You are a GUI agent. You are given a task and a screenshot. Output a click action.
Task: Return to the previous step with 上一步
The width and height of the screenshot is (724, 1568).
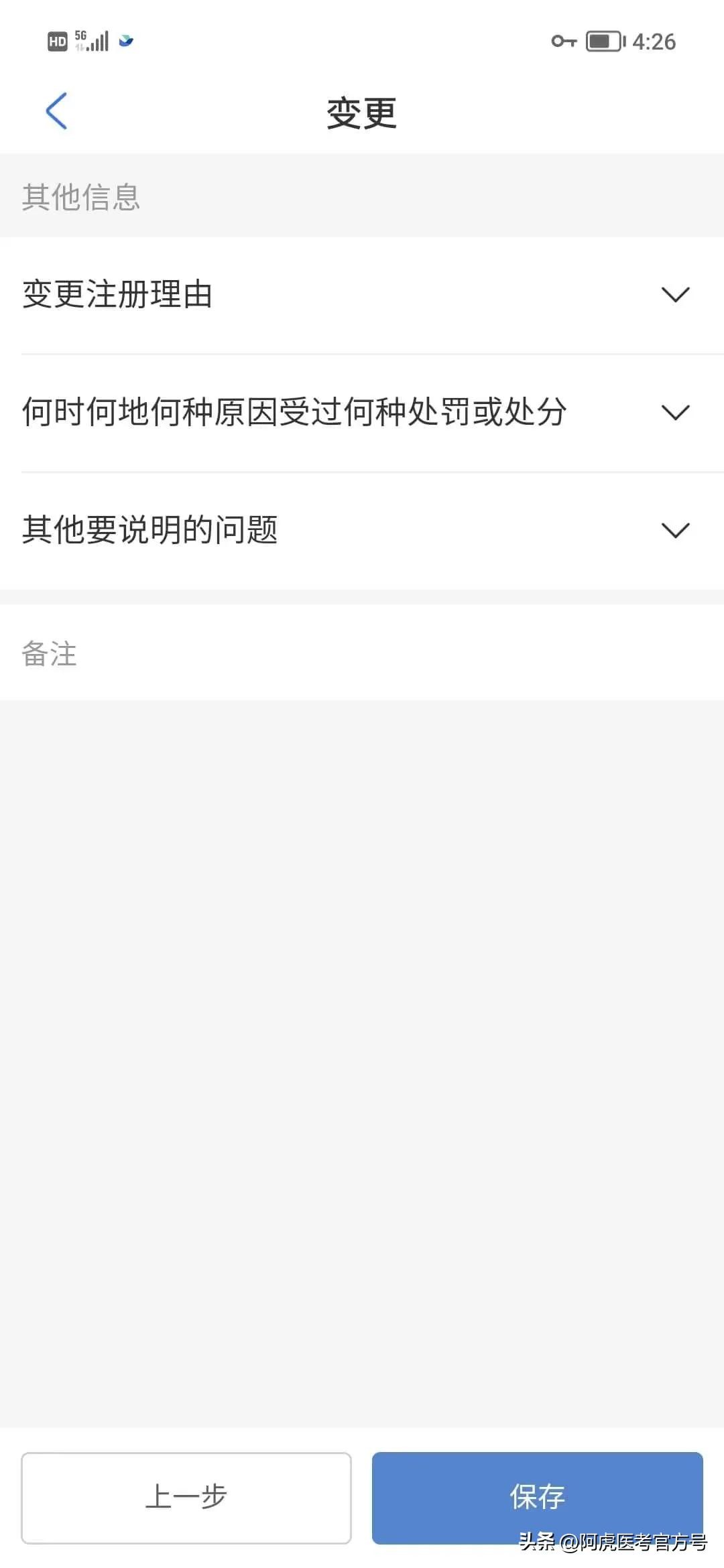click(x=186, y=1498)
